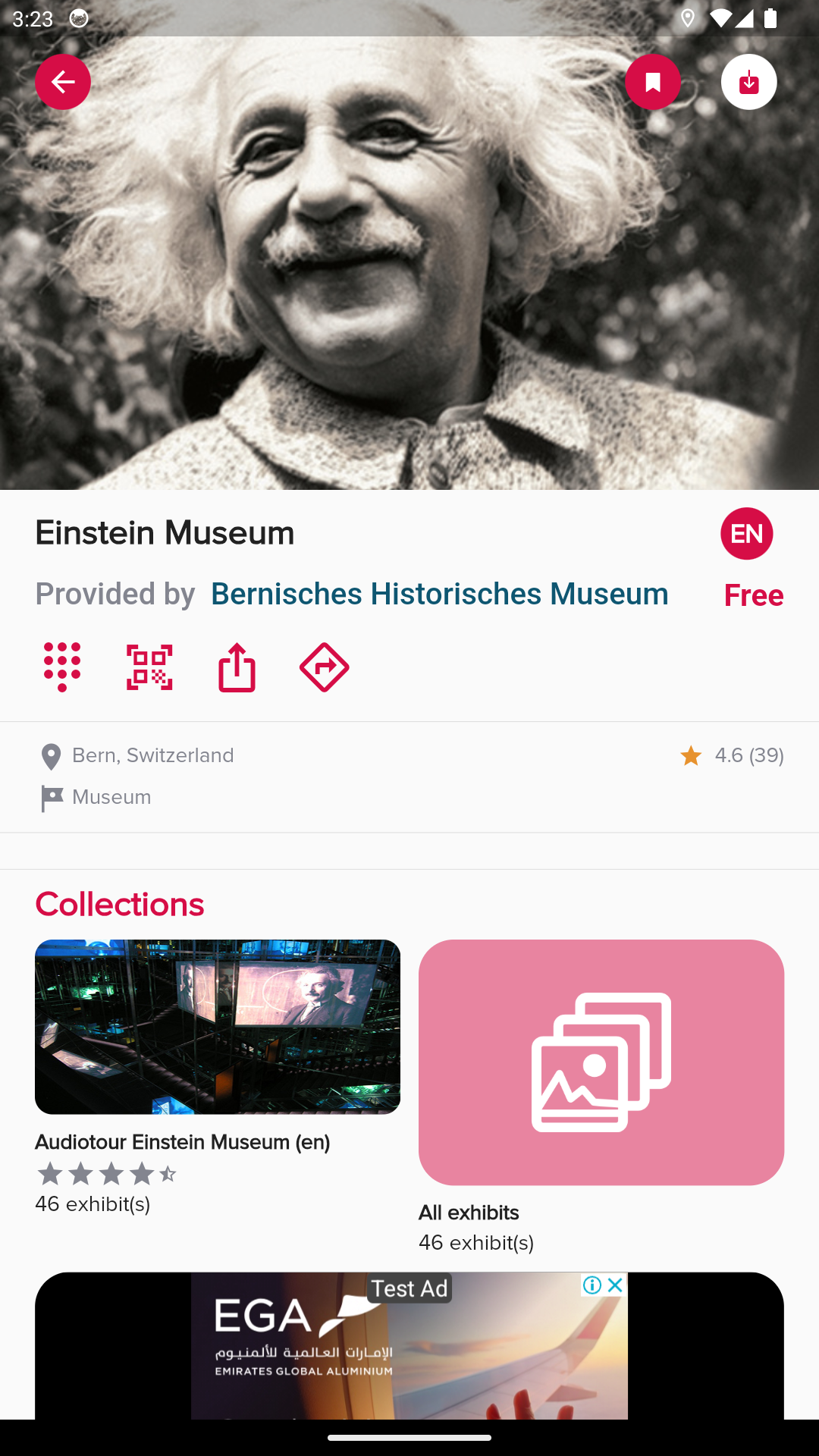This screenshot has width=819, height=1456.
Task: Download the Einstein Museum tour
Action: pyautogui.click(x=749, y=82)
